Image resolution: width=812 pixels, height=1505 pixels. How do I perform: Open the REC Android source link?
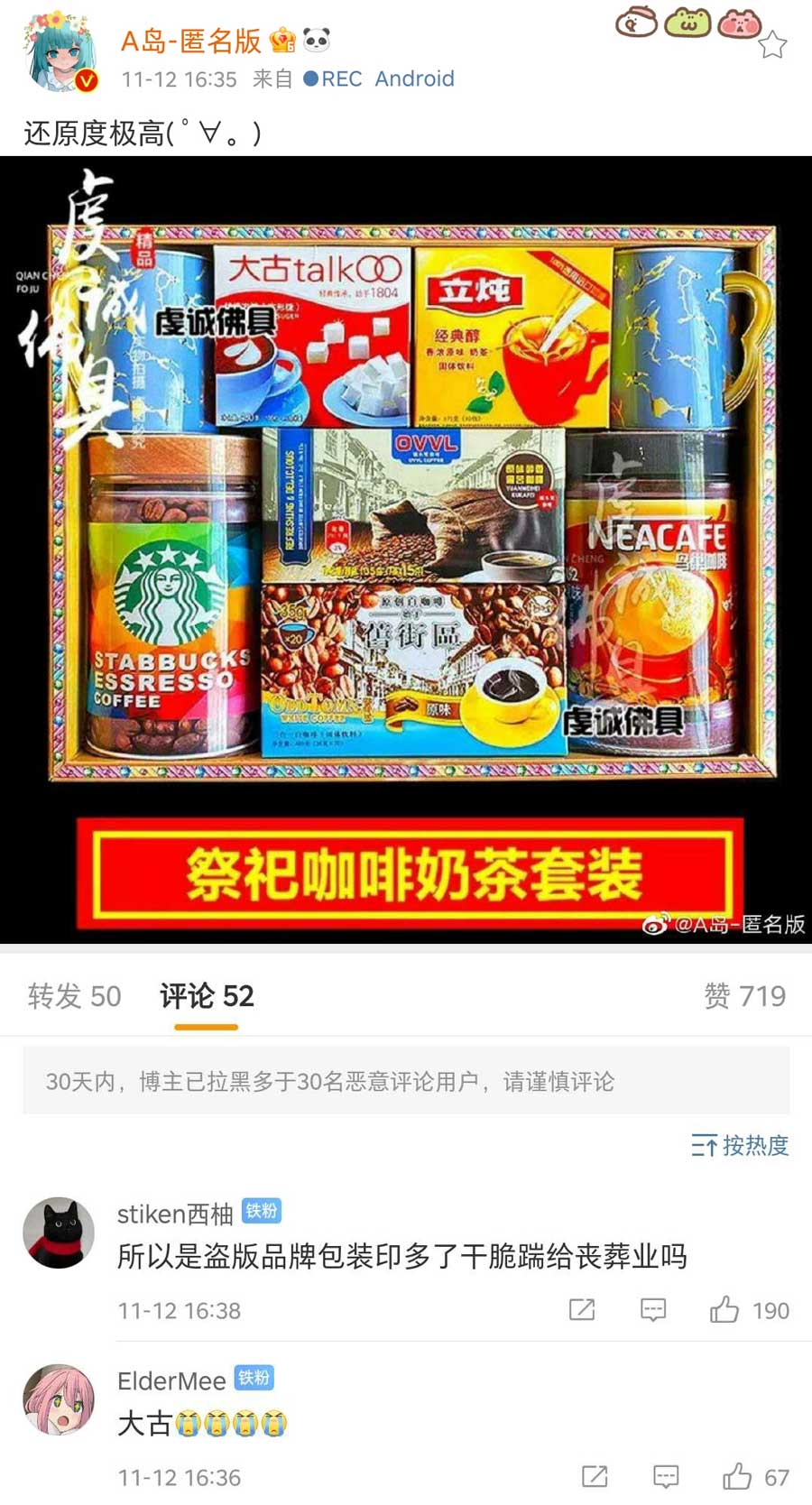(379, 79)
